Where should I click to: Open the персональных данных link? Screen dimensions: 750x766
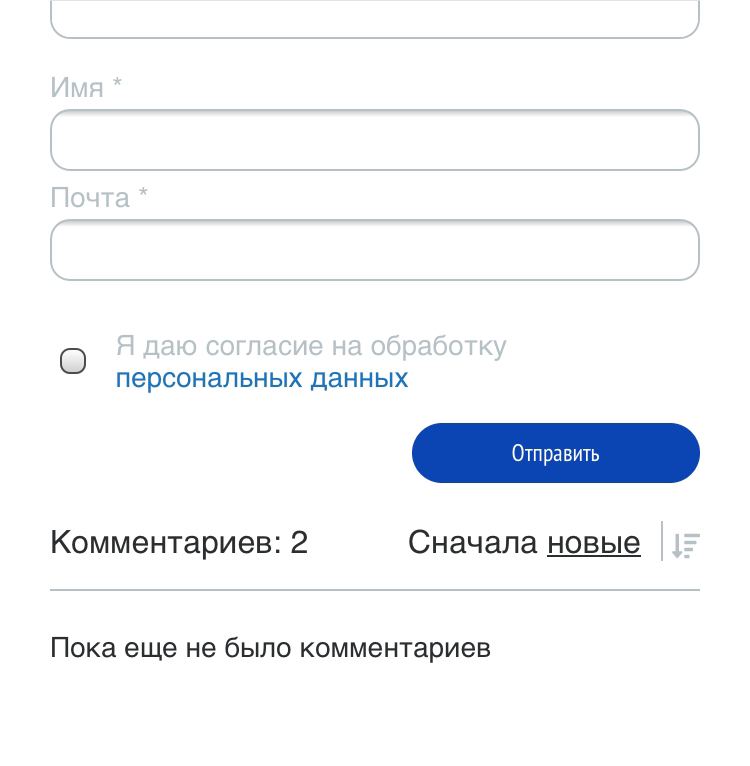tap(262, 378)
